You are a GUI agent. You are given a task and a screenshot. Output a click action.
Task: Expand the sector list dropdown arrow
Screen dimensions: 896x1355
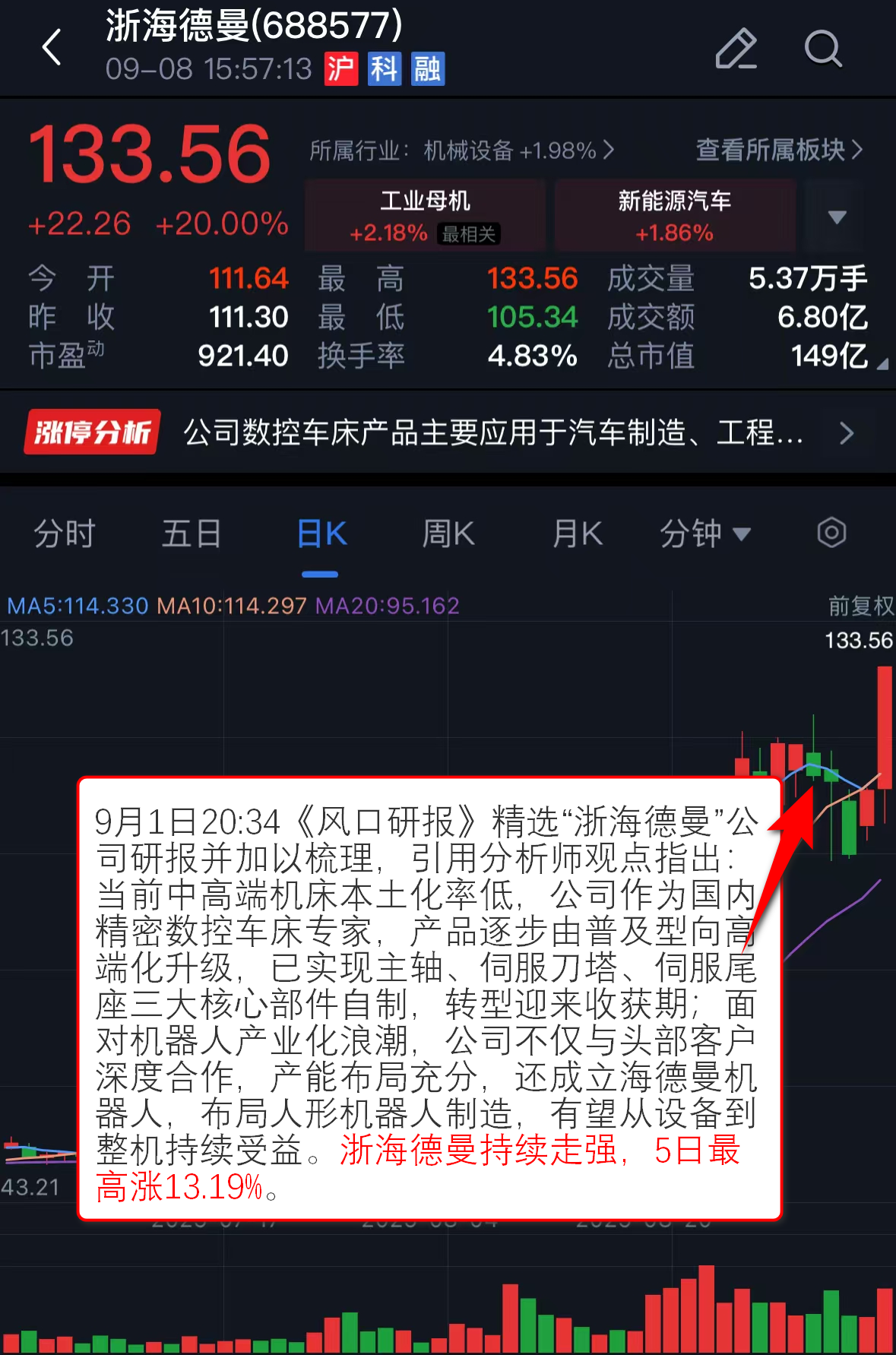[x=837, y=217]
